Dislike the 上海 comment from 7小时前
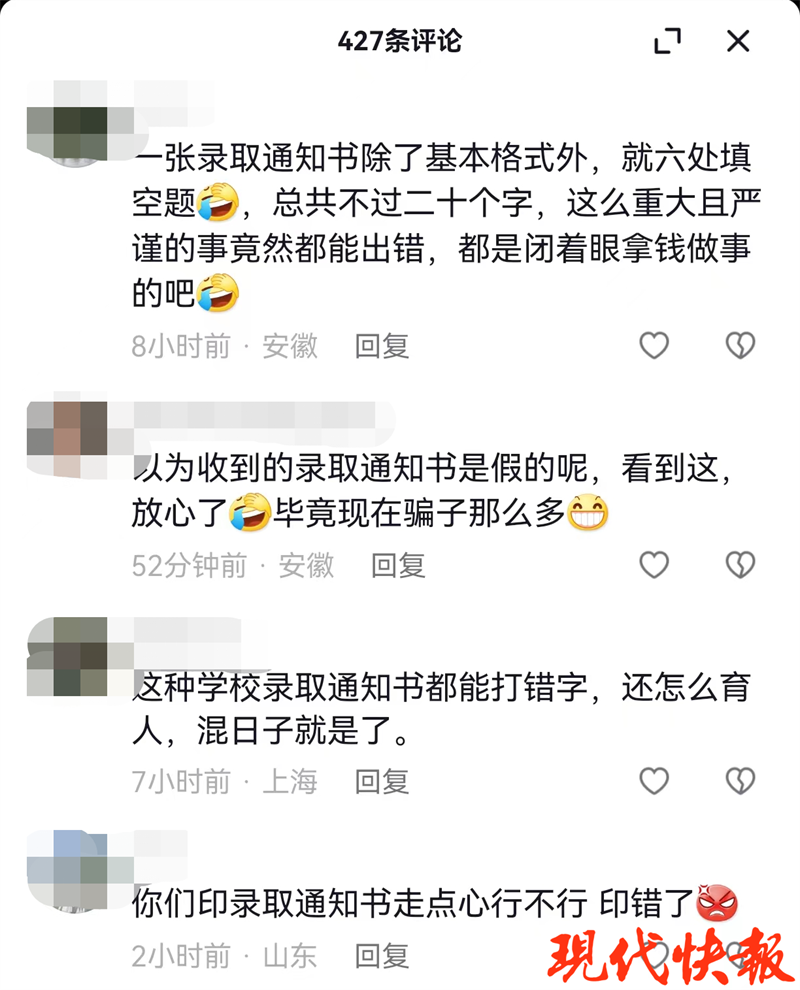 pos(740,781)
